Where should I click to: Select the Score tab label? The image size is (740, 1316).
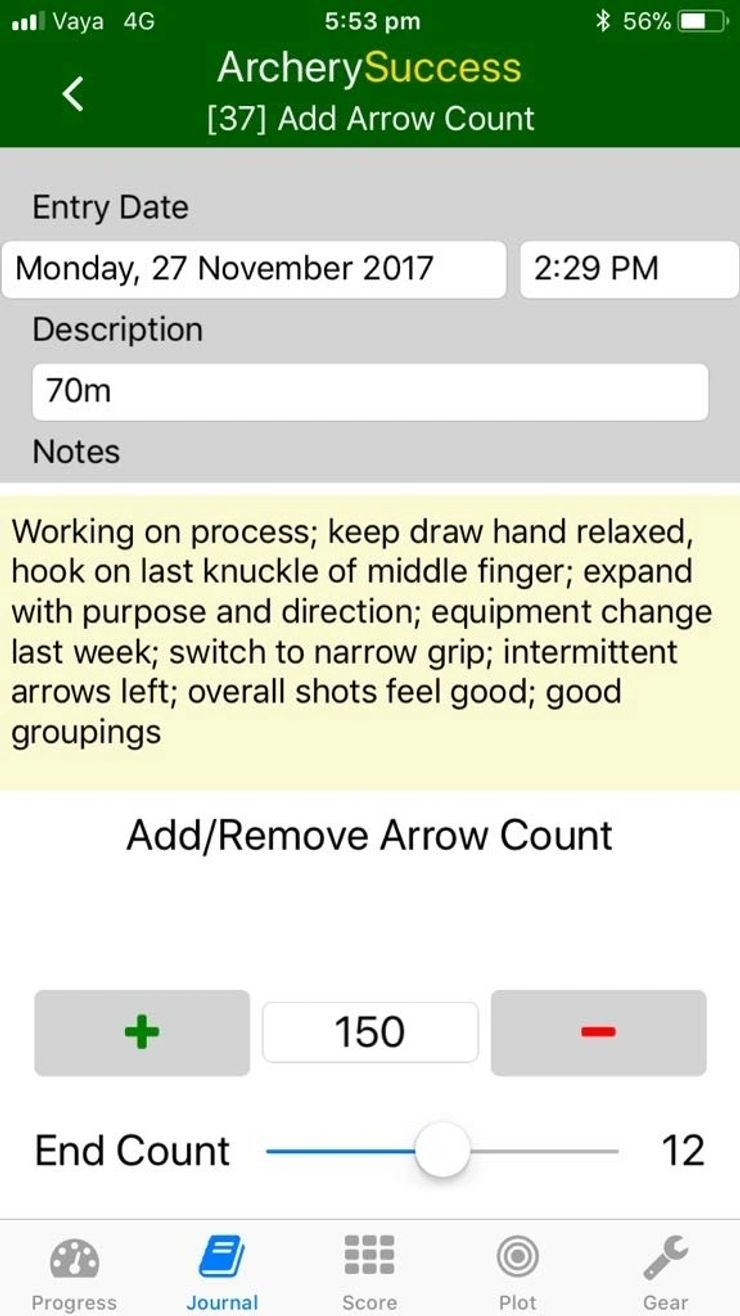click(x=369, y=1302)
